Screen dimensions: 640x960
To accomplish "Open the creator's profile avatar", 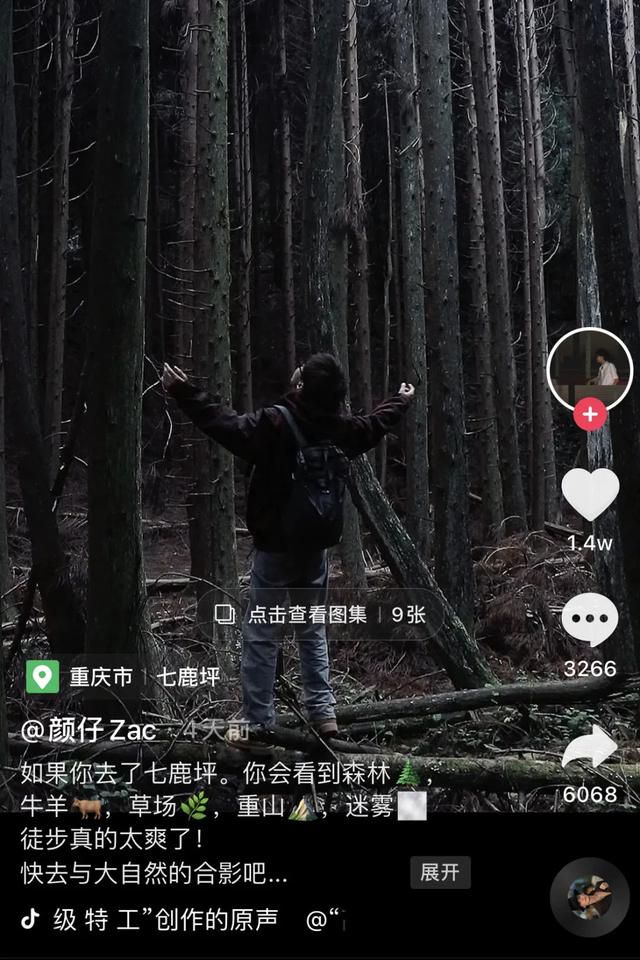I will pyautogui.click(x=590, y=369).
